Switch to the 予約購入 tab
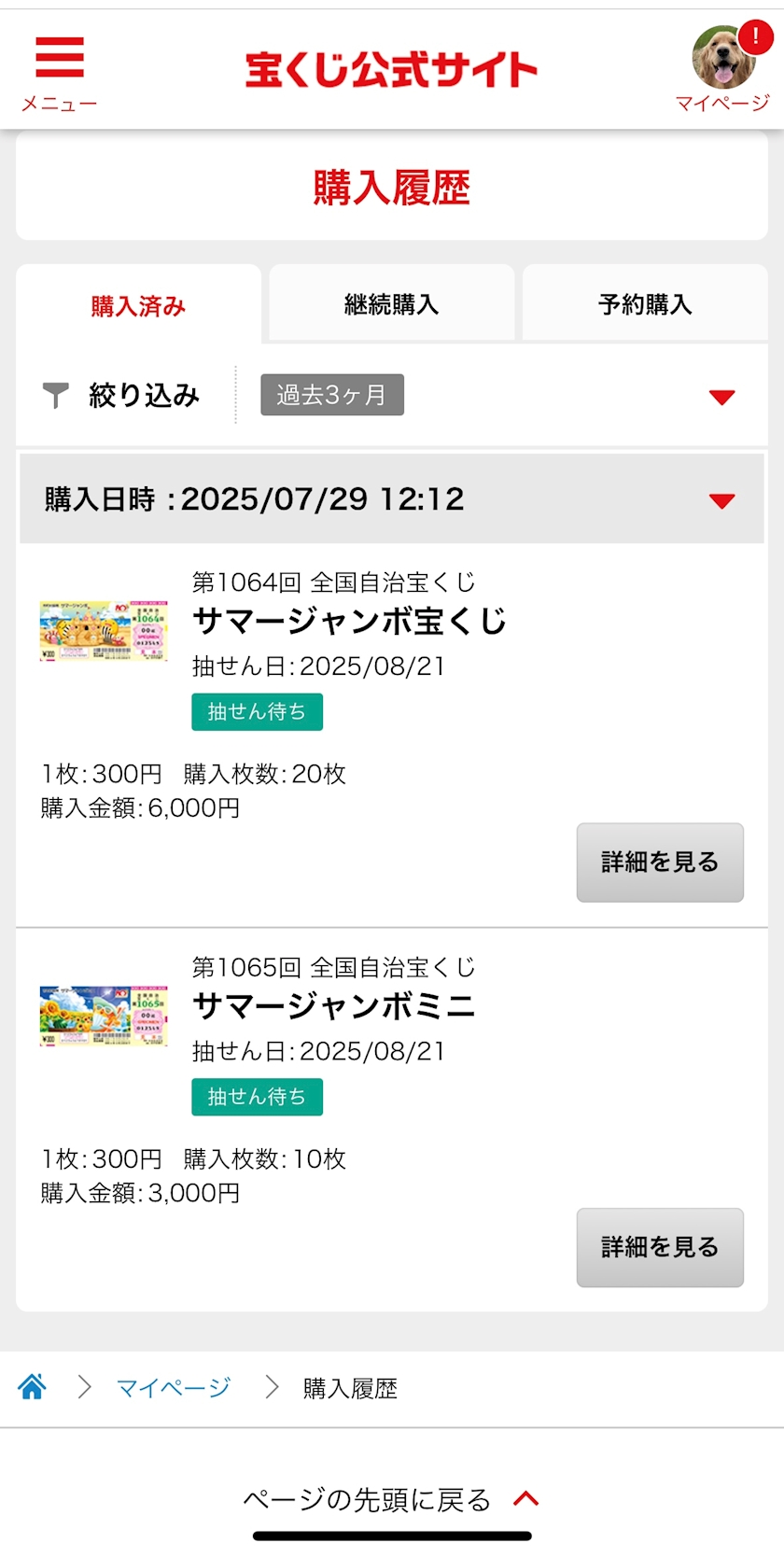784x1557 pixels. [x=645, y=304]
